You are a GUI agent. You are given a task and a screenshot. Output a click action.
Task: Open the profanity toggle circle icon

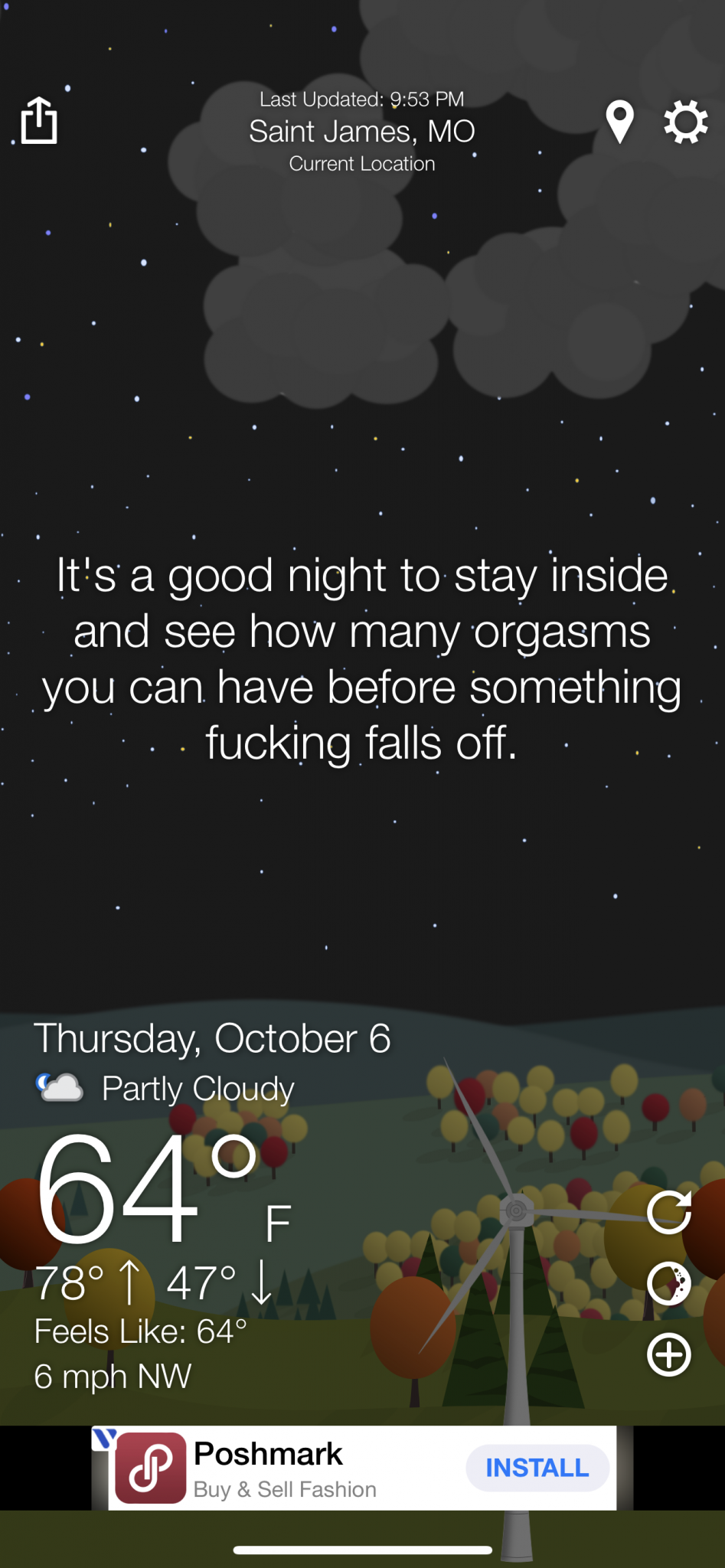pyautogui.click(x=669, y=1283)
